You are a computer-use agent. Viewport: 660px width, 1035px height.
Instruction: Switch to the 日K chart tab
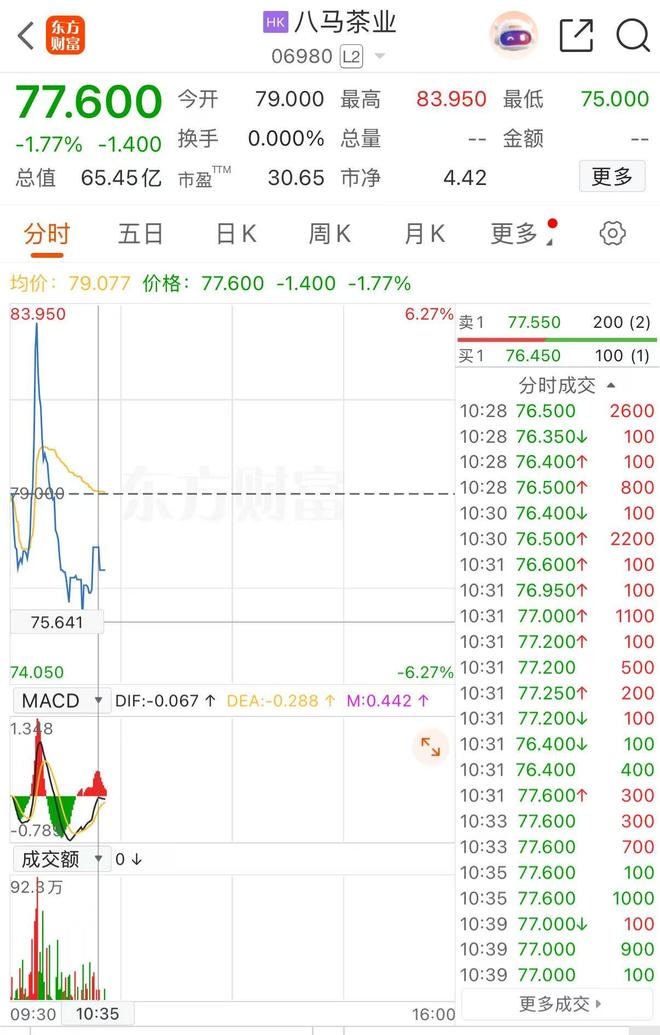point(236,234)
